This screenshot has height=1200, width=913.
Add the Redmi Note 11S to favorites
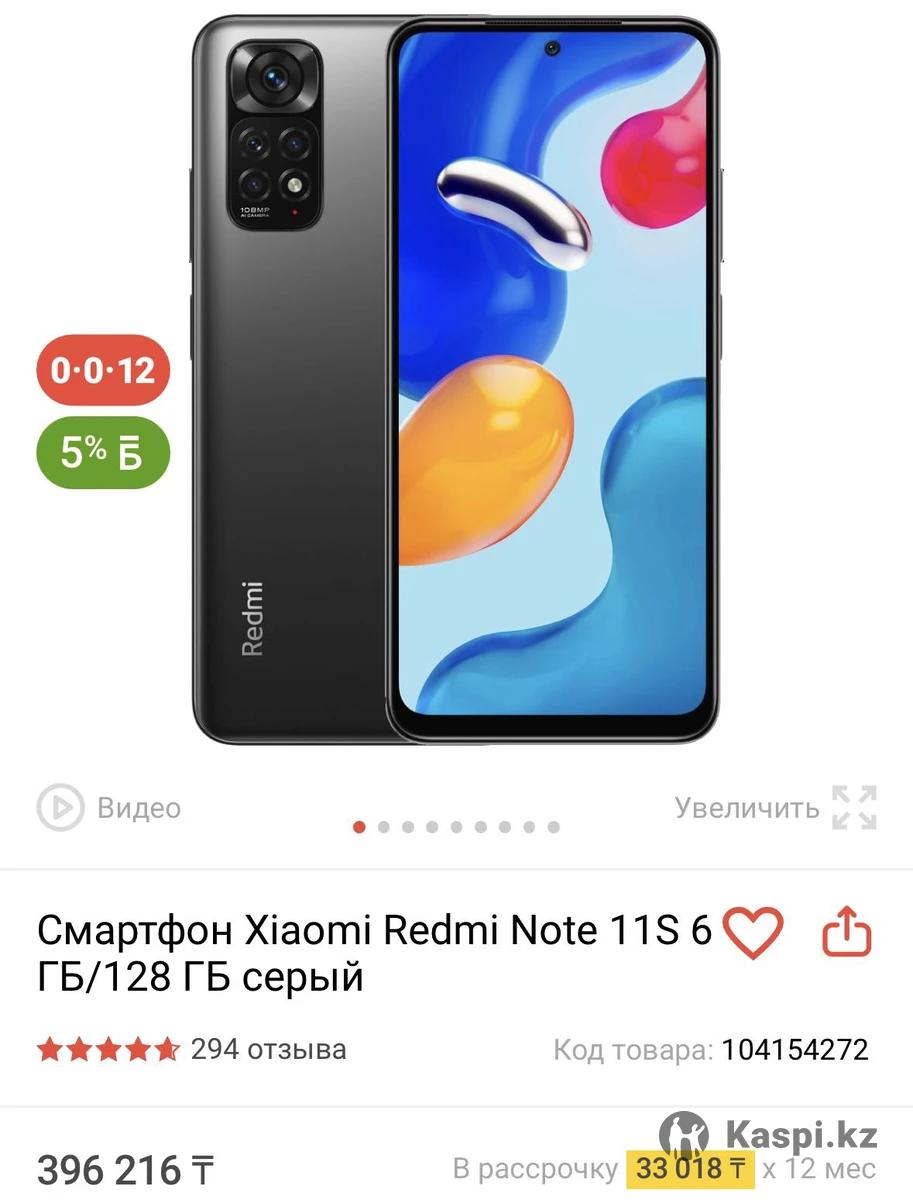coord(752,934)
